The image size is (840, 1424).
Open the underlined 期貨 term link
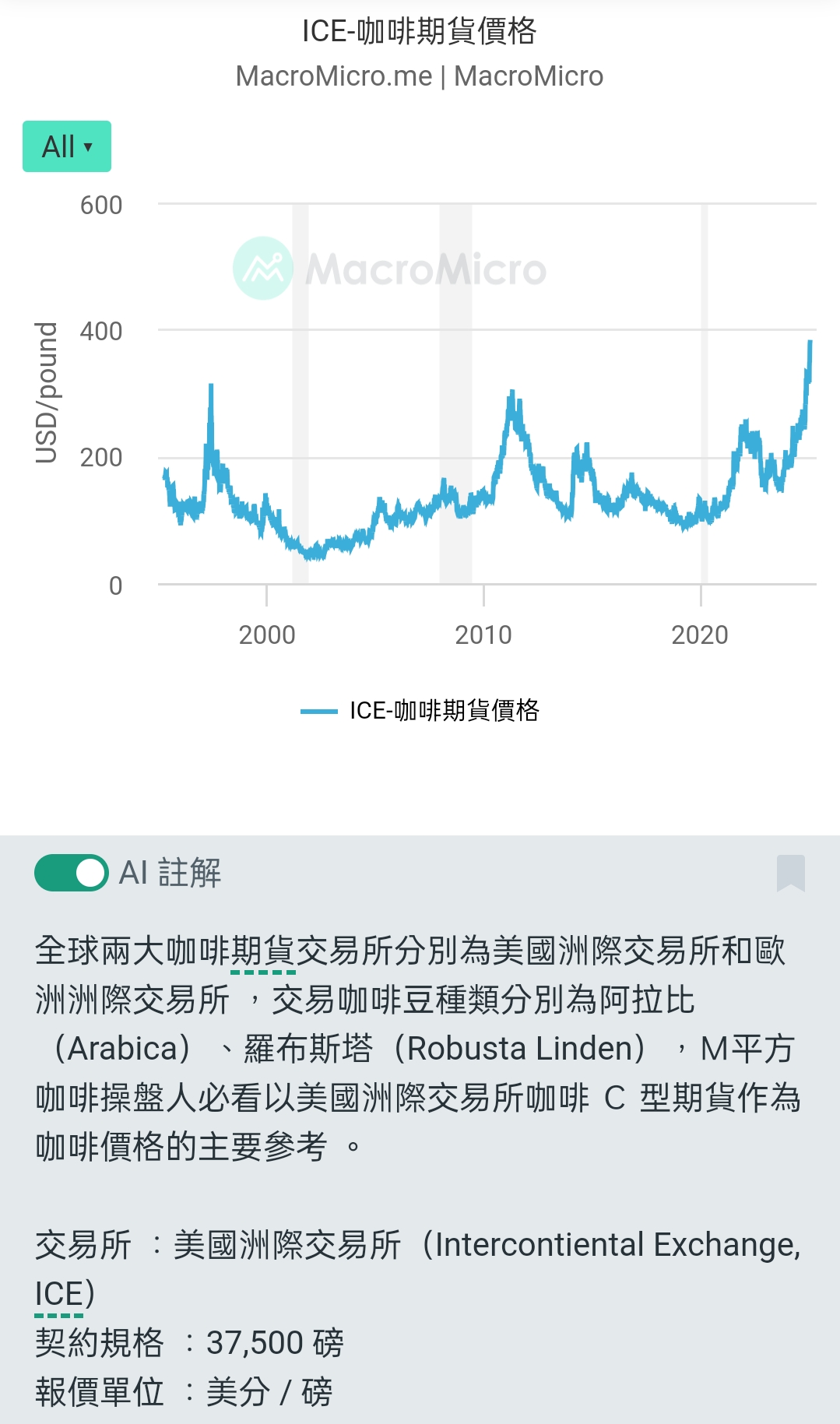tap(263, 951)
